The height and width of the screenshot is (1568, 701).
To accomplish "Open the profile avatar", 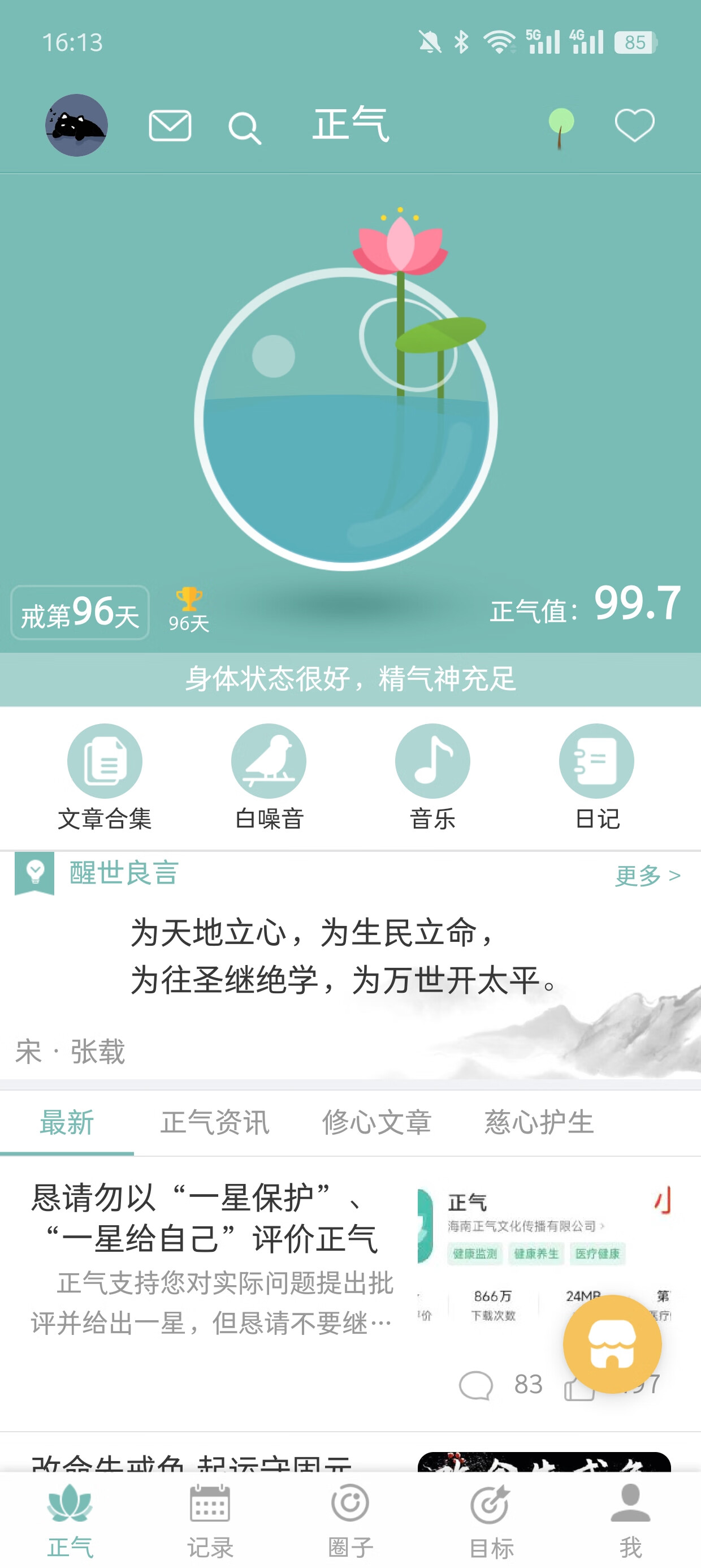I will tap(77, 126).
